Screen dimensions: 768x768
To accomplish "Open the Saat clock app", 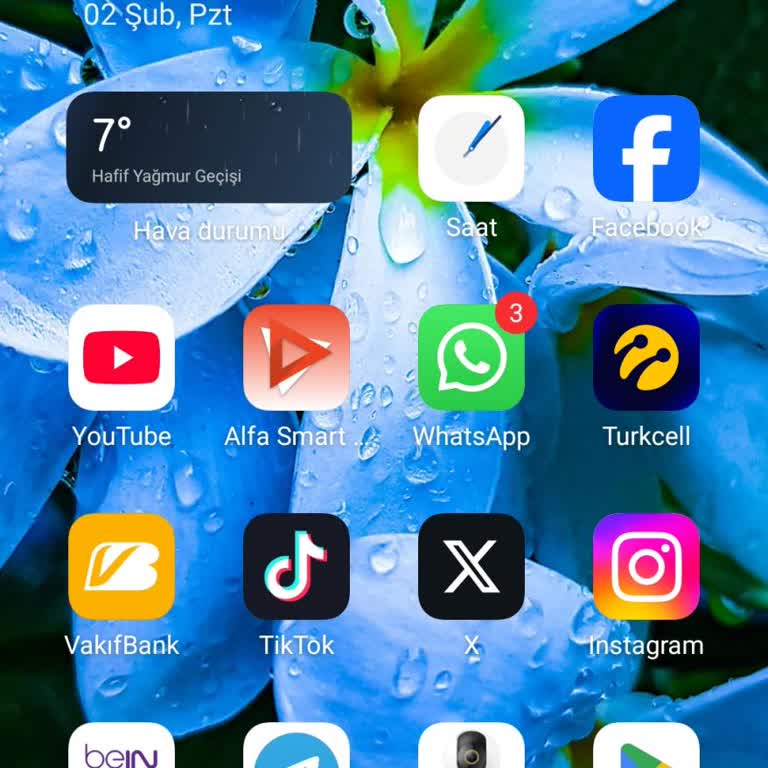I will 471,148.
